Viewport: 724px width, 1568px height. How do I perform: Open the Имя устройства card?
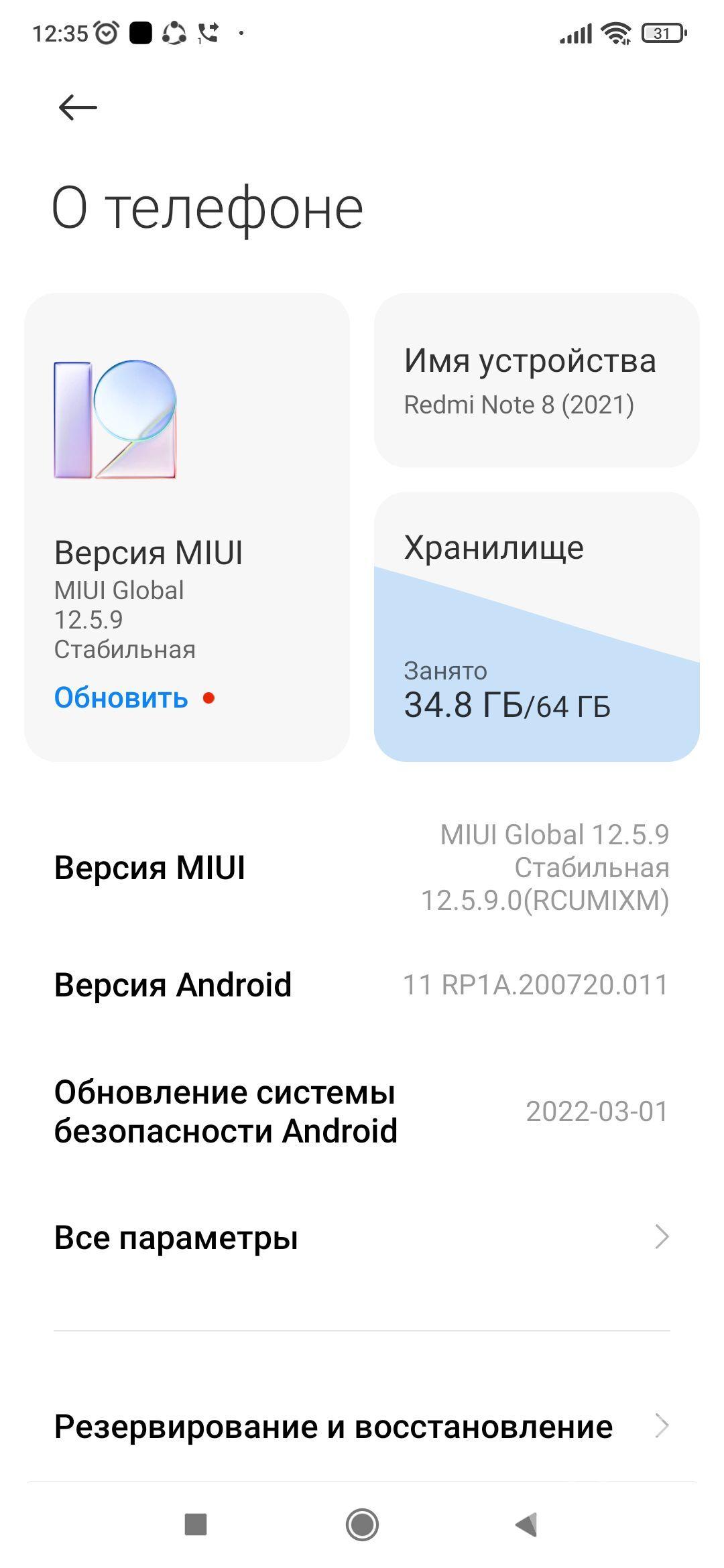click(536, 381)
